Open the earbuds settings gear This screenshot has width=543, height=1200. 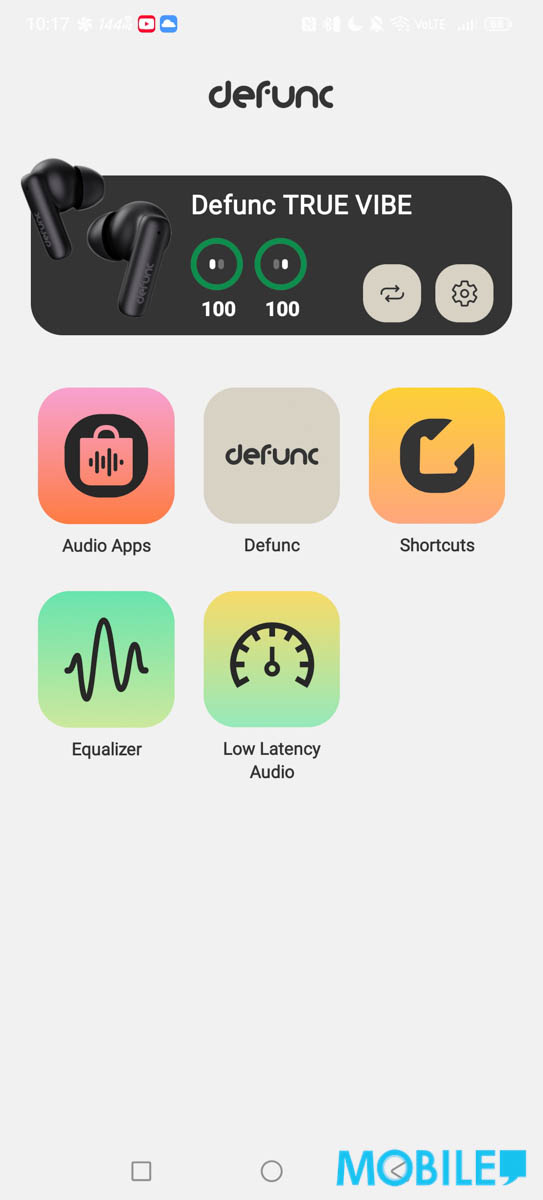pos(464,293)
